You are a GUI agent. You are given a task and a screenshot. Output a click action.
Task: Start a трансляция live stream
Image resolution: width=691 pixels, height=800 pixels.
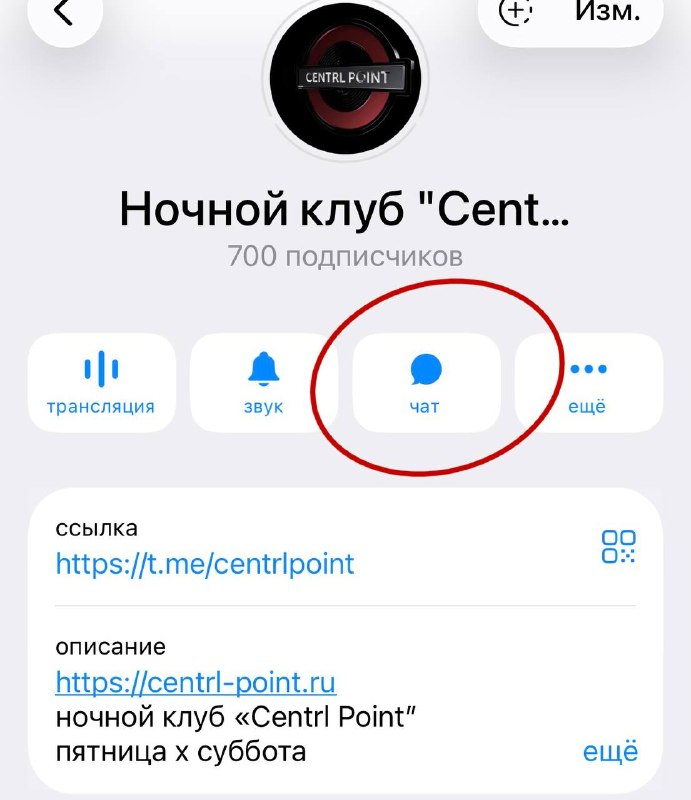click(x=102, y=383)
